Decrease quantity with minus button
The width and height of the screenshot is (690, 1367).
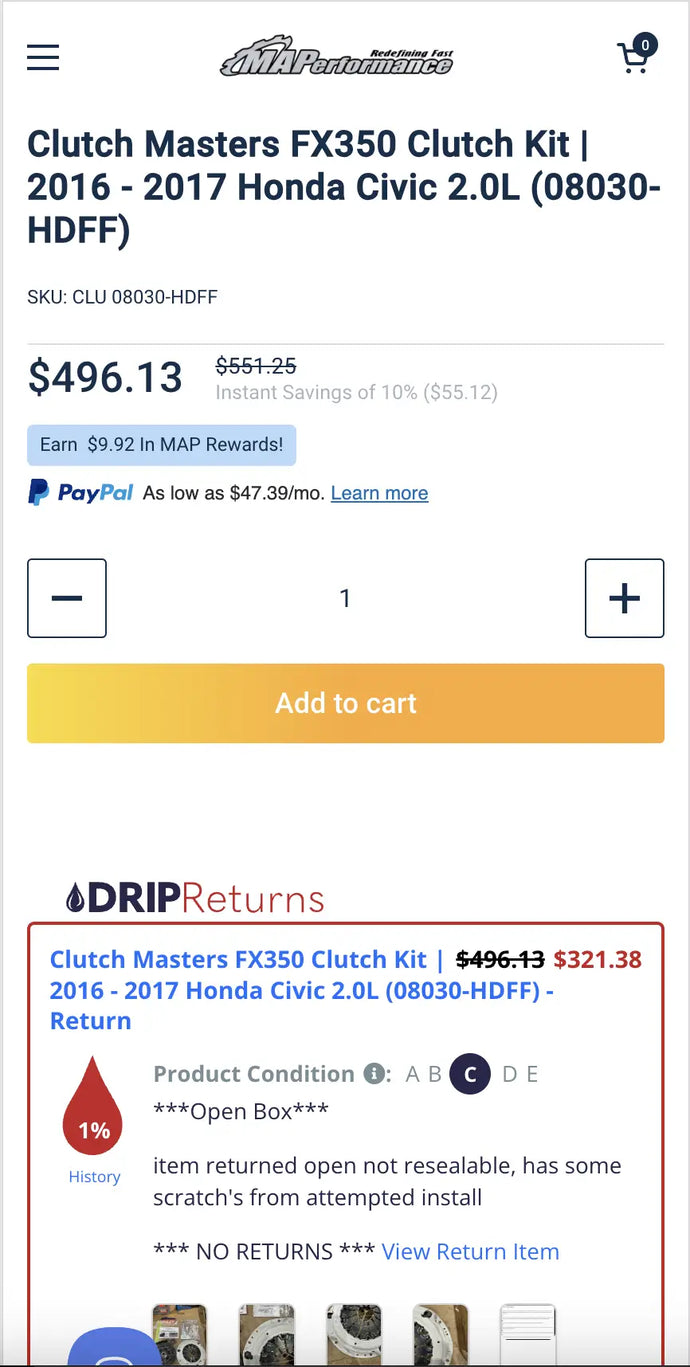pos(67,598)
